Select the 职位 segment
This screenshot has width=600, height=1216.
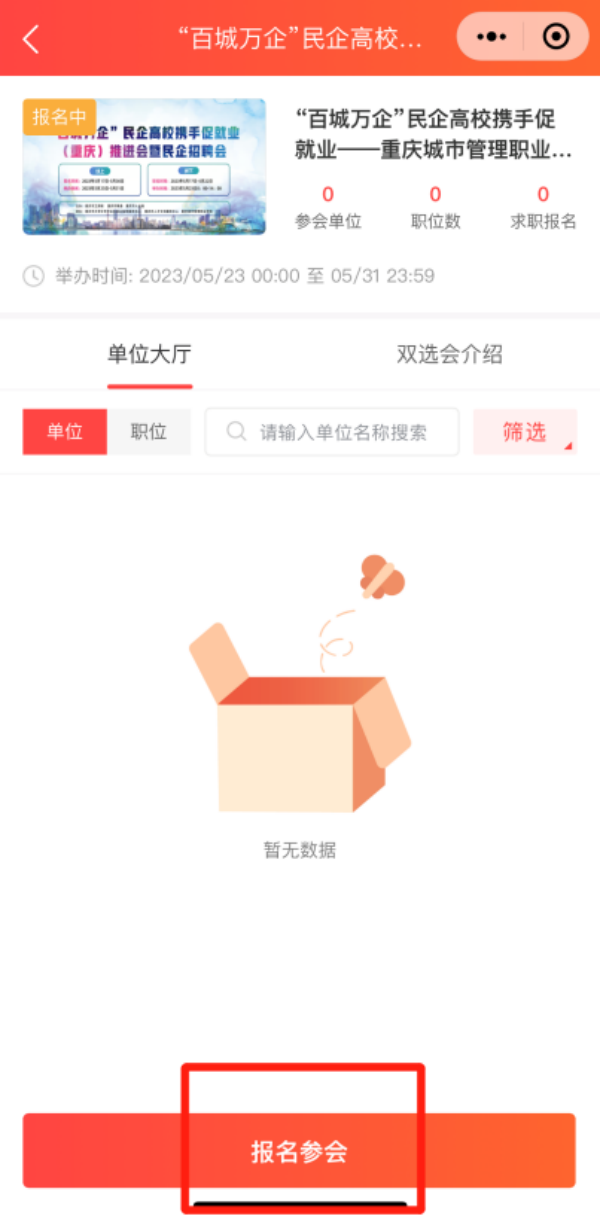(148, 432)
